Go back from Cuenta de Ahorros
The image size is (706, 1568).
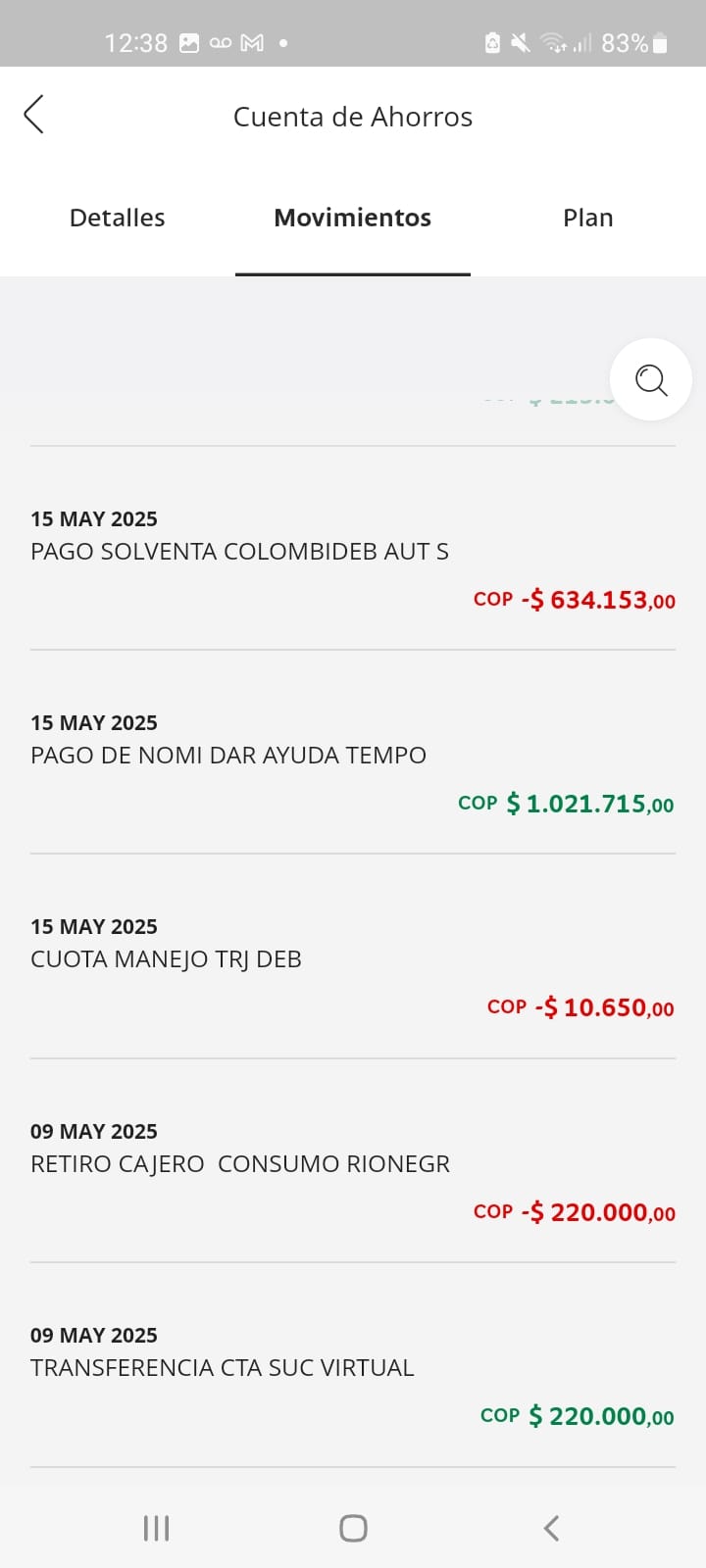[x=34, y=115]
